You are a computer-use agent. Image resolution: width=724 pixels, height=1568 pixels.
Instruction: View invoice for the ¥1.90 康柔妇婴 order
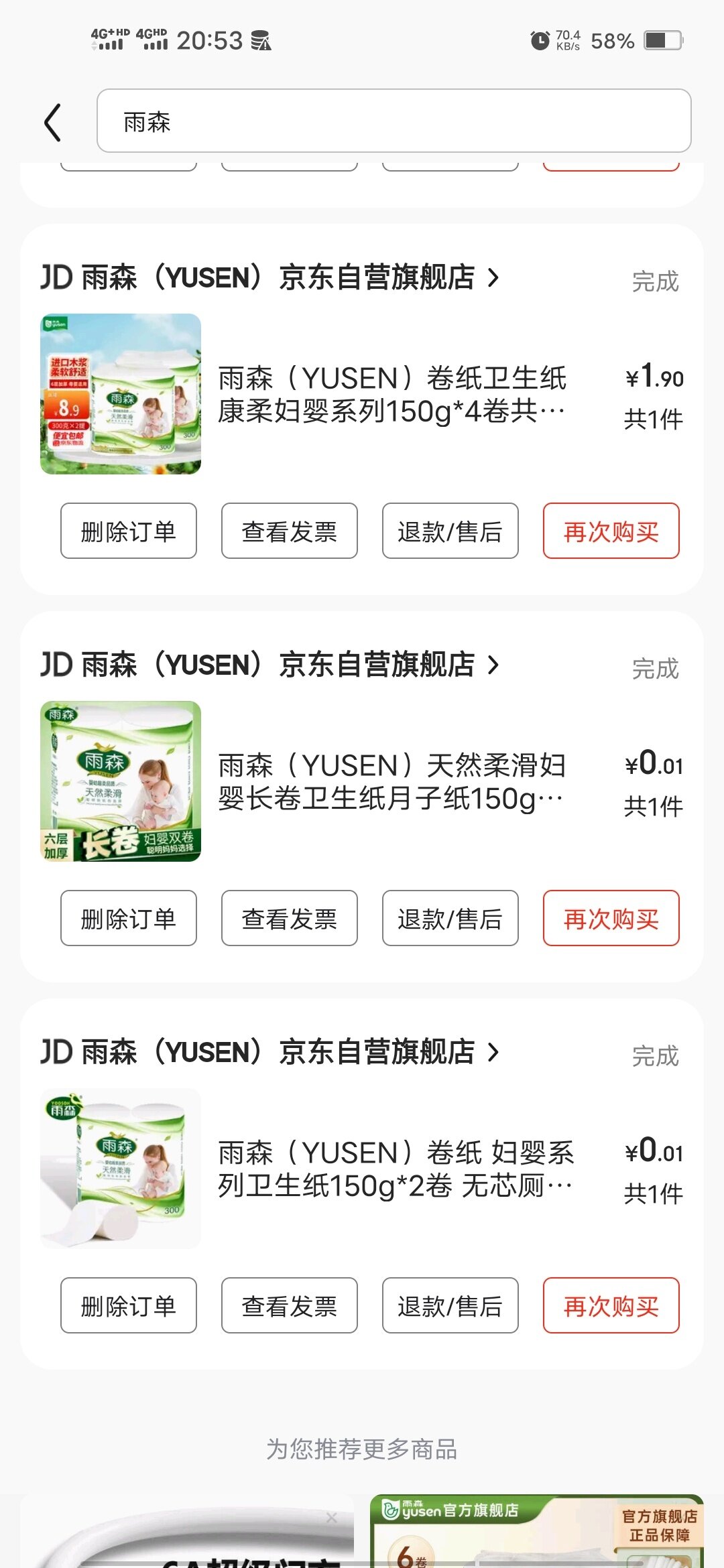pyautogui.click(x=289, y=531)
